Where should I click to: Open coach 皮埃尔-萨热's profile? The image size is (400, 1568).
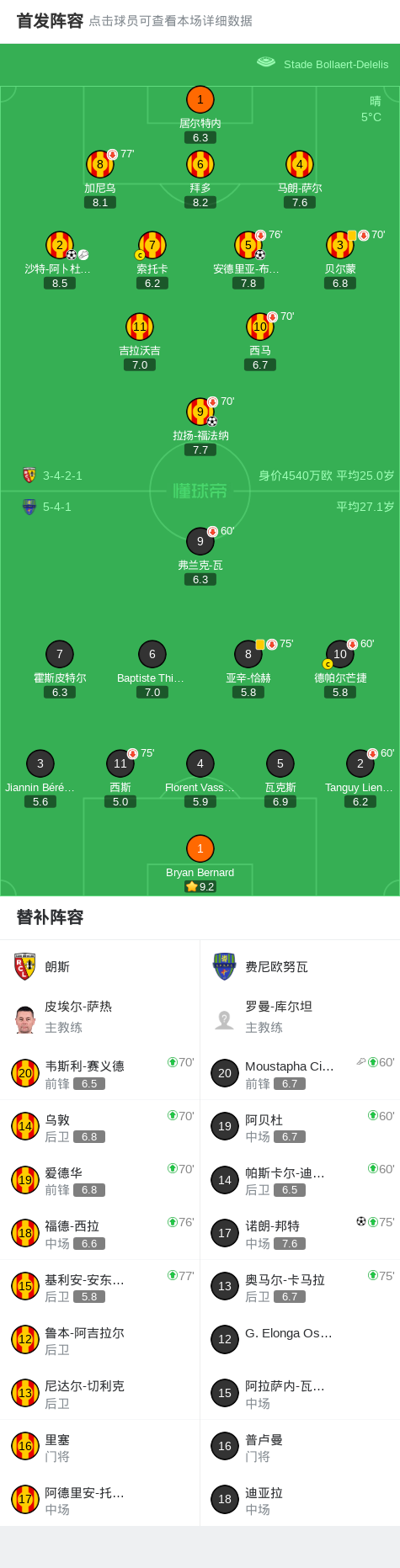(99, 1017)
